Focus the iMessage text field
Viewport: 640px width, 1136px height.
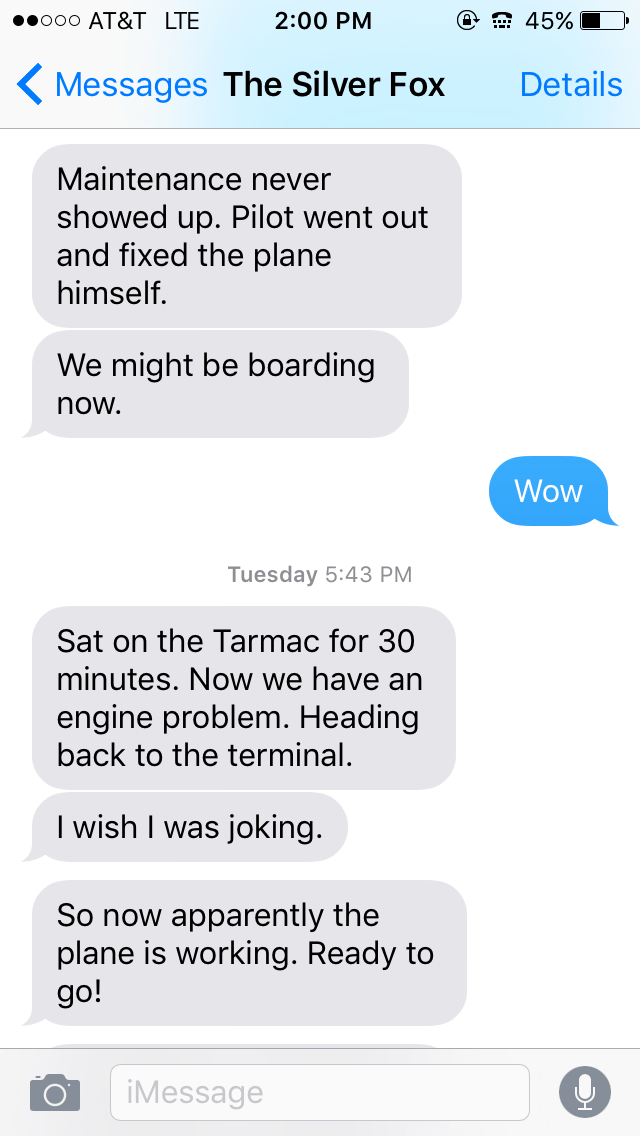pos(320,1092)
